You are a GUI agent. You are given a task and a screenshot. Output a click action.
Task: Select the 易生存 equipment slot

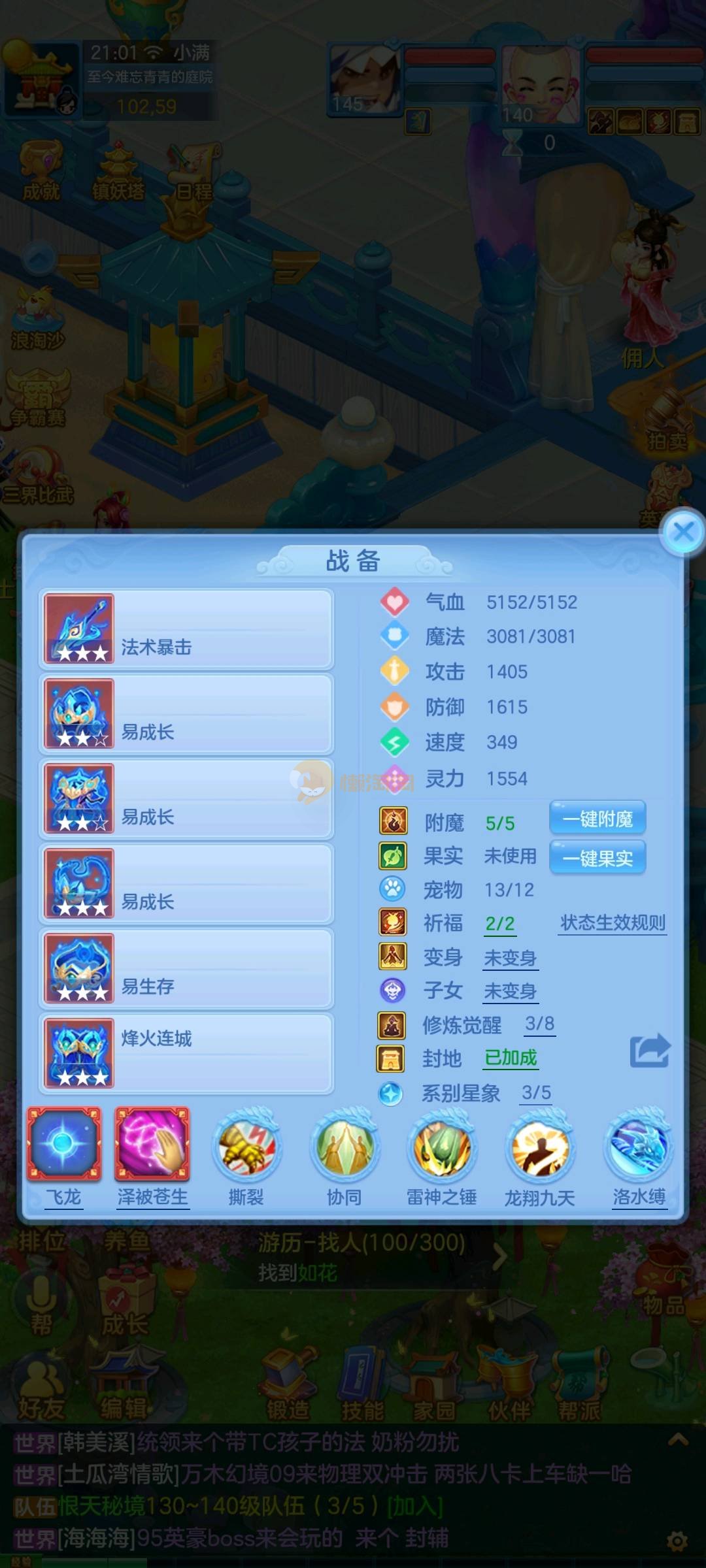coord(186,969)
